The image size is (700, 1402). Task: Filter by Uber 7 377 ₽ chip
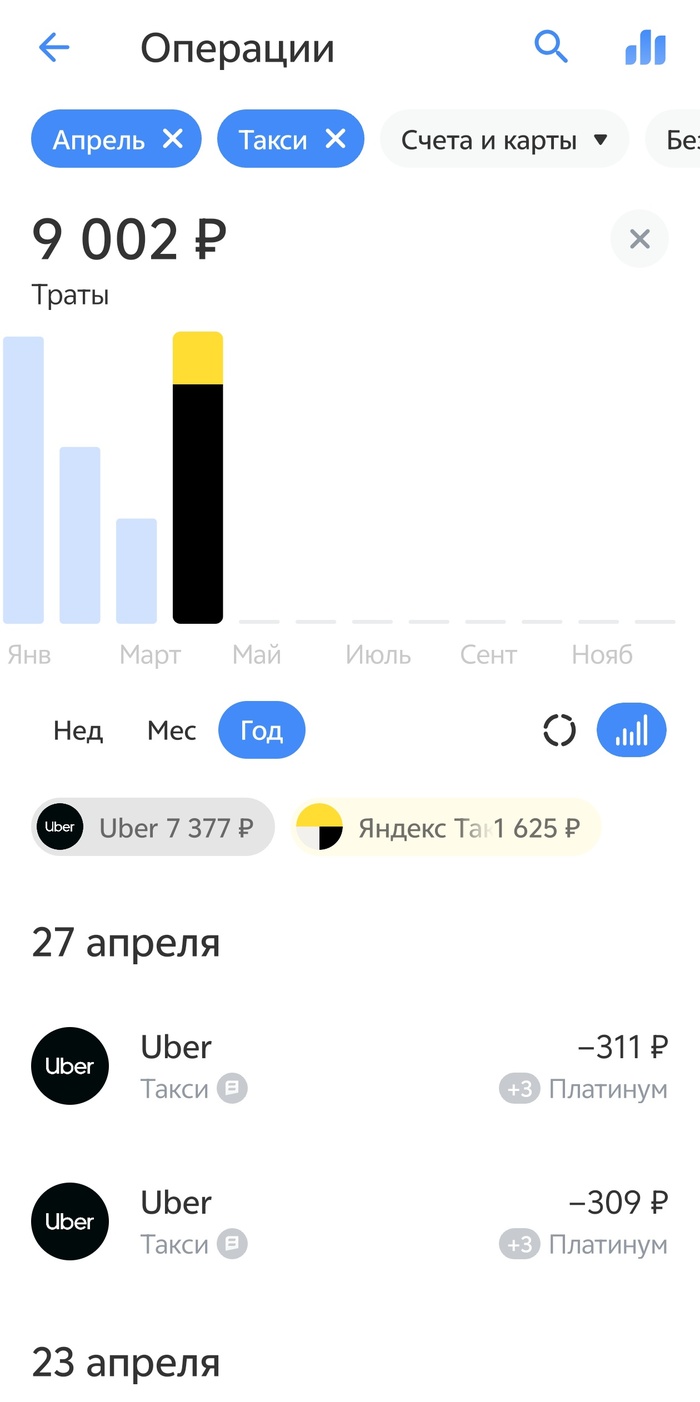click(x=152, y=828)
